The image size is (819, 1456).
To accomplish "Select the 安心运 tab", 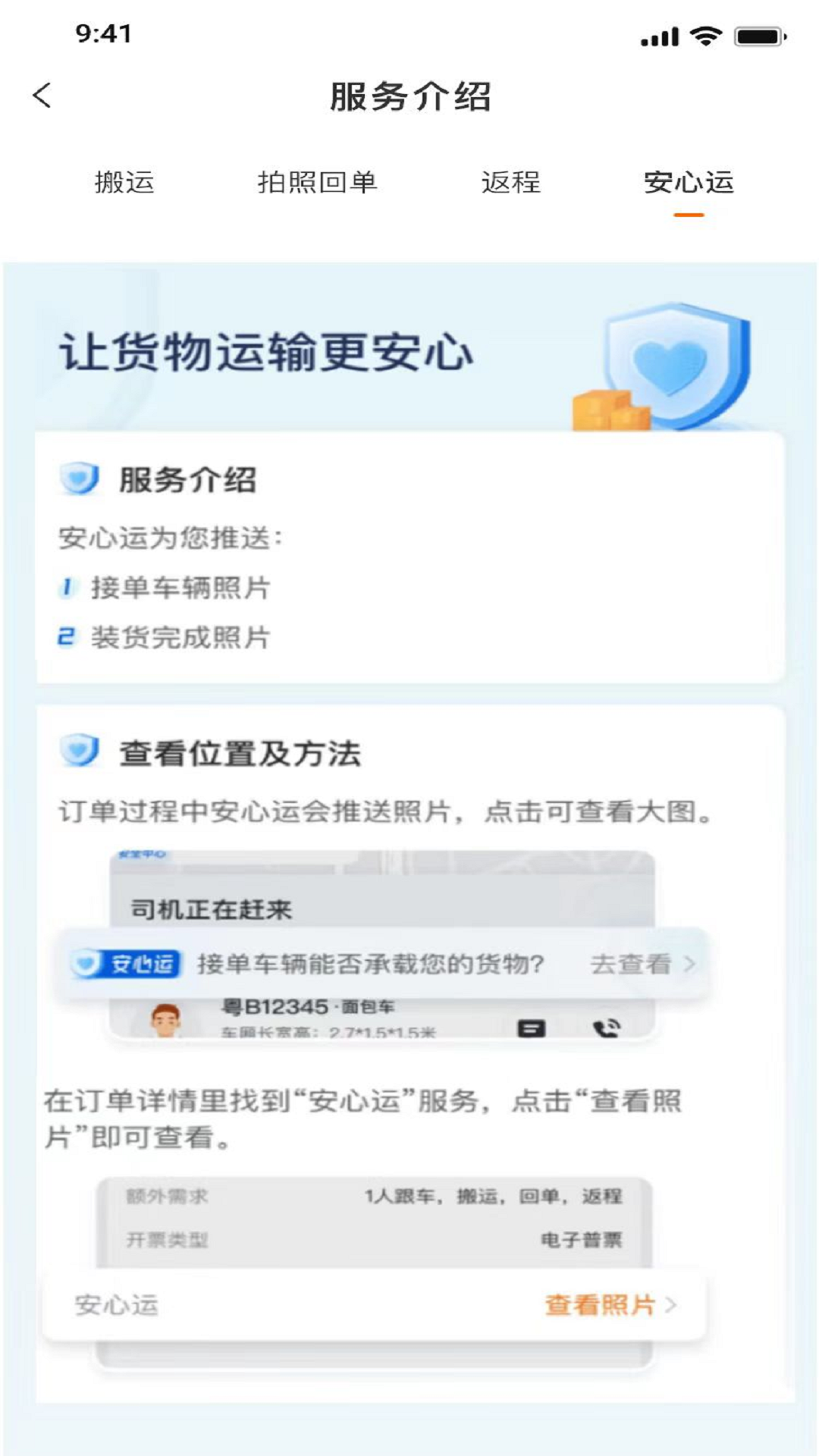I will point(689,182).
